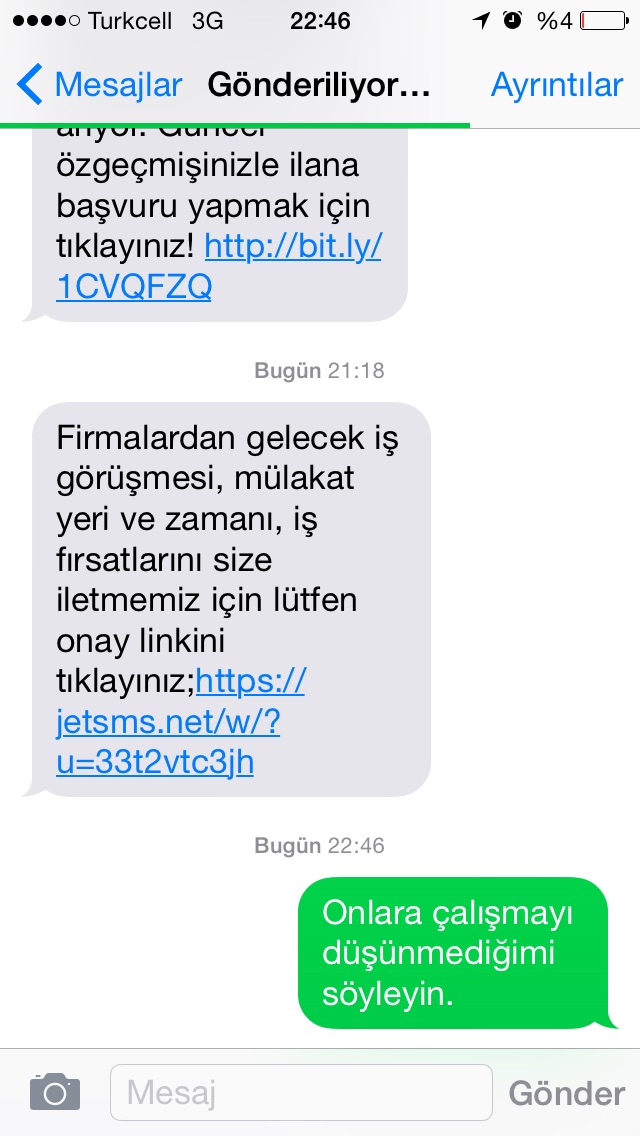This screenshot has height=1136, width=640.
Task: Focus the Mesaj text field
Action: (x=300, y=1092)
